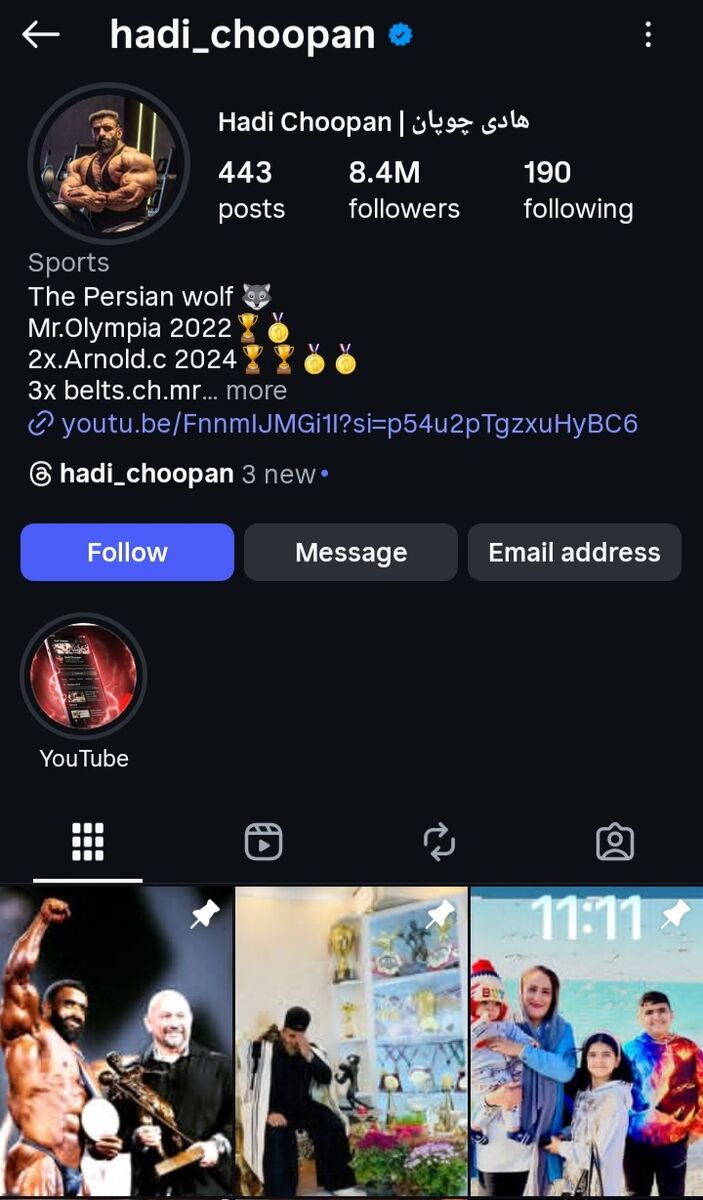703x1200 pixels.
Task: Open the 190 following list
Action: point(577,189)
